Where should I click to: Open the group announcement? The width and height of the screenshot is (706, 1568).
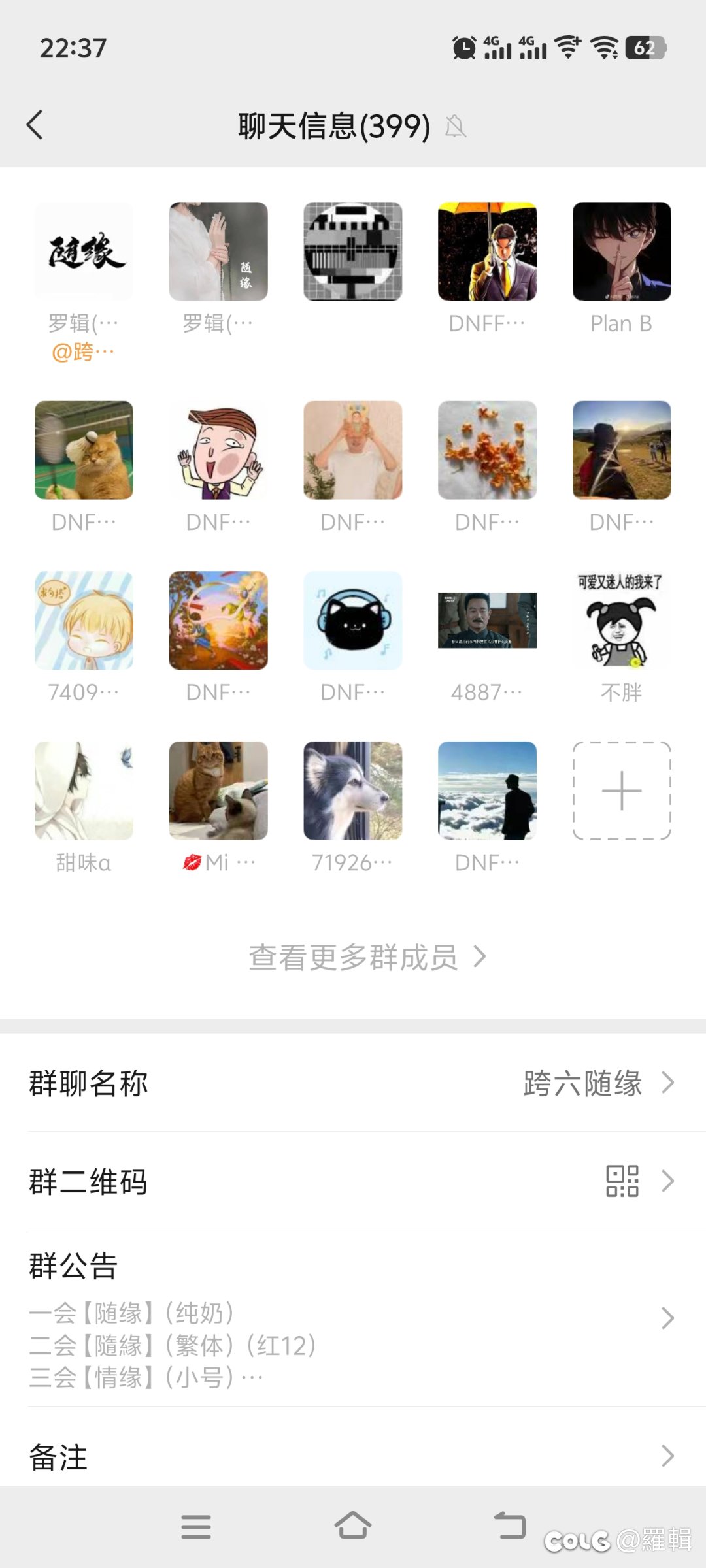point(353,1318)
